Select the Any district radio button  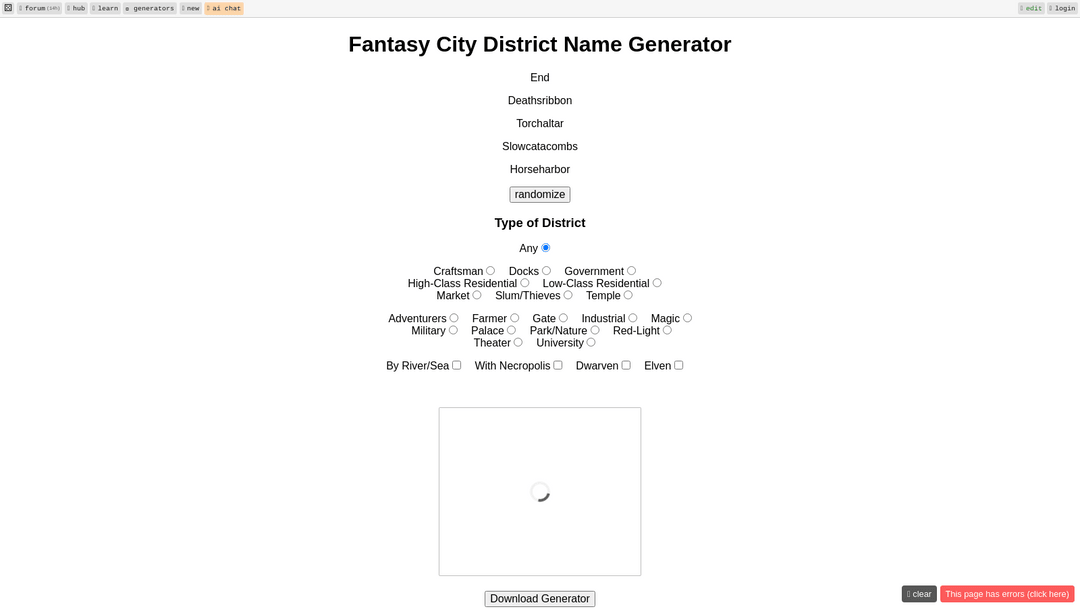pos(546,248)
